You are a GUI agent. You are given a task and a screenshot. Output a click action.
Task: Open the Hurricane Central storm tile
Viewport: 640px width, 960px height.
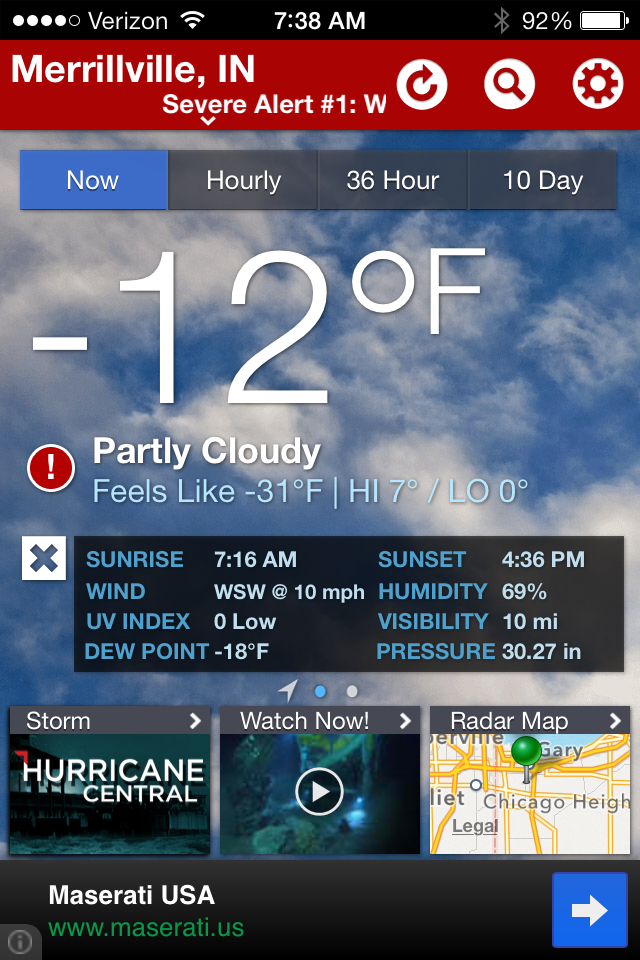[110, 782]
